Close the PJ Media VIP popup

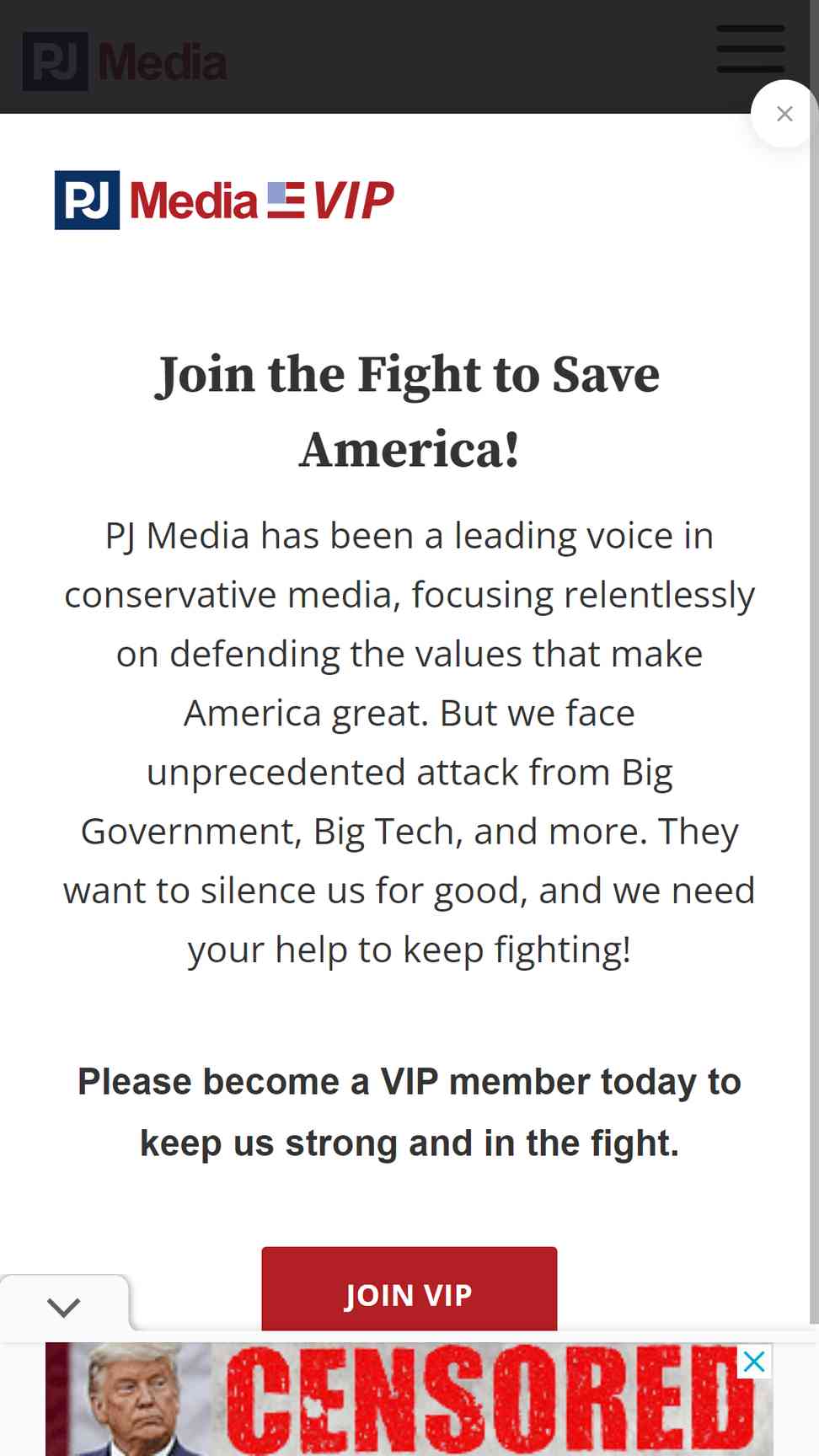click(784, 114)
